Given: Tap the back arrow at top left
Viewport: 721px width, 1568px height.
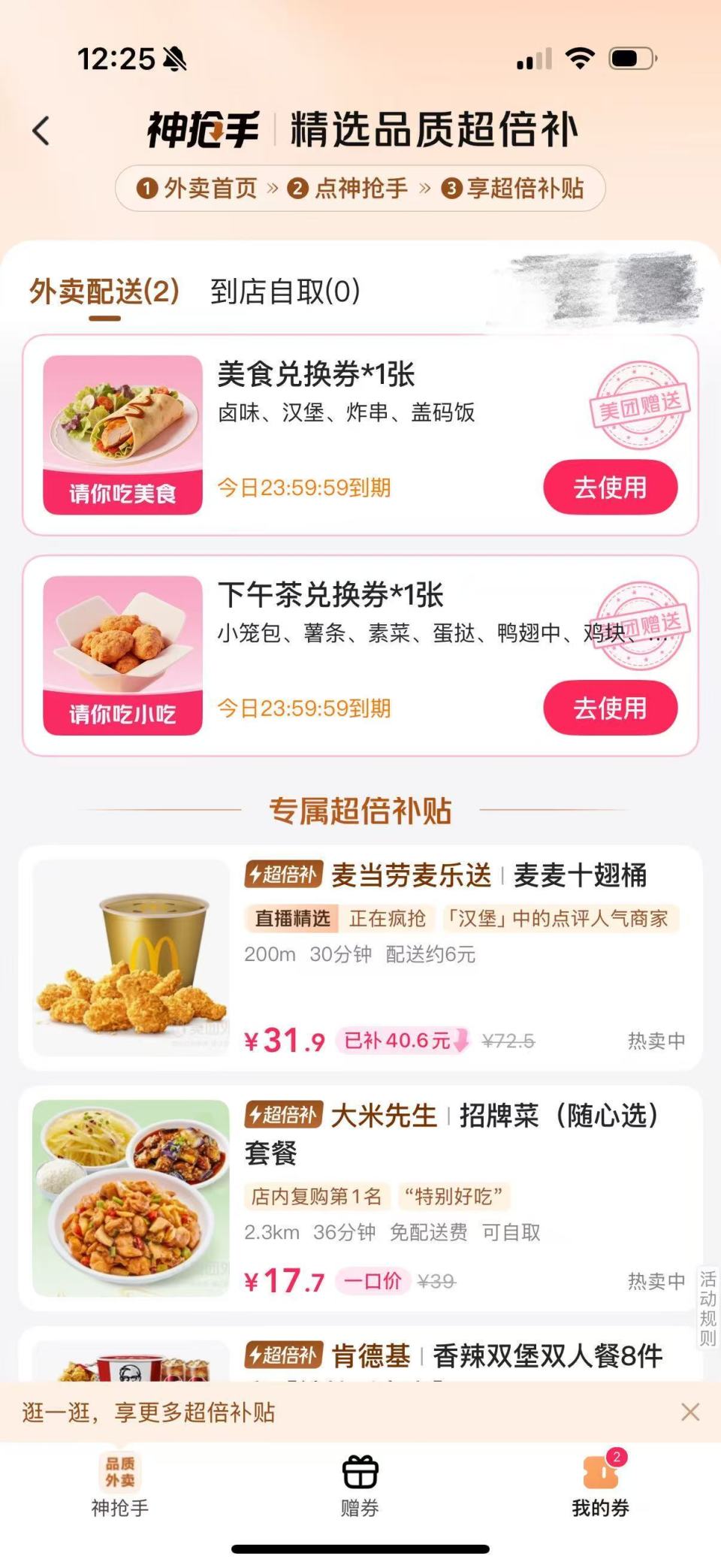Looking at the screenshot, I should tap(41, 130).
